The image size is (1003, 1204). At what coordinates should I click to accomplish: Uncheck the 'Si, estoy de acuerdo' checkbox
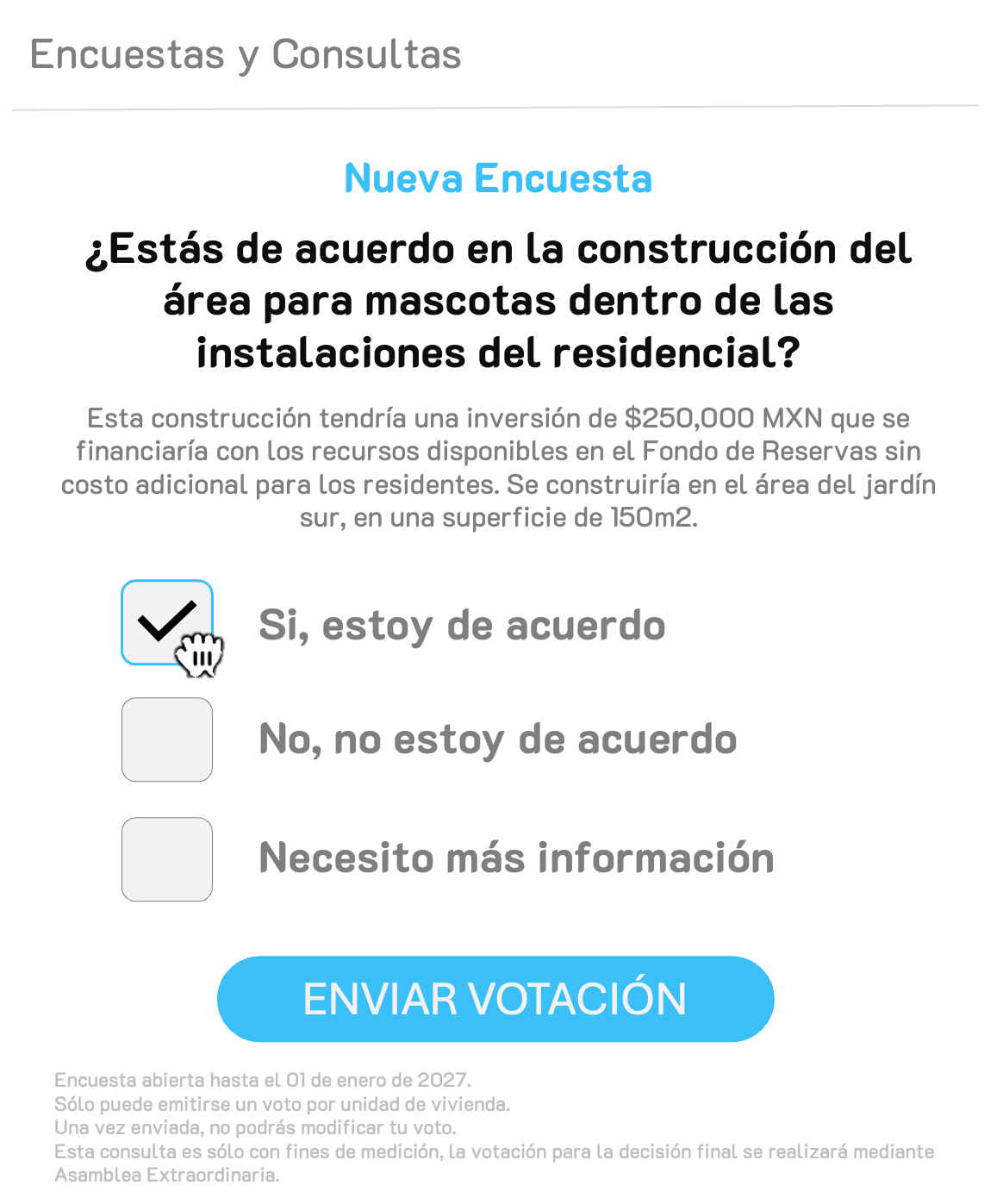[x=166, y=622]
